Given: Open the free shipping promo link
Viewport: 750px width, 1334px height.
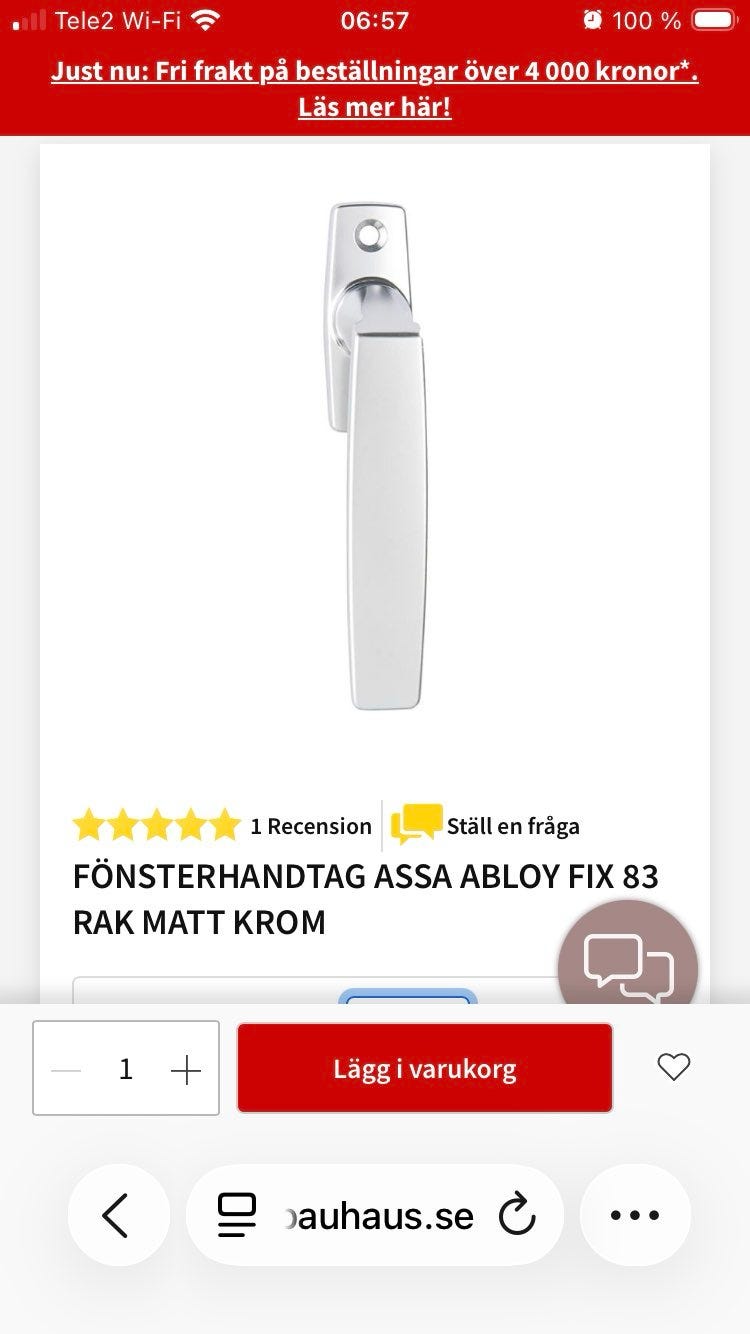Looking at the screenshot, I should coord(375,89).
